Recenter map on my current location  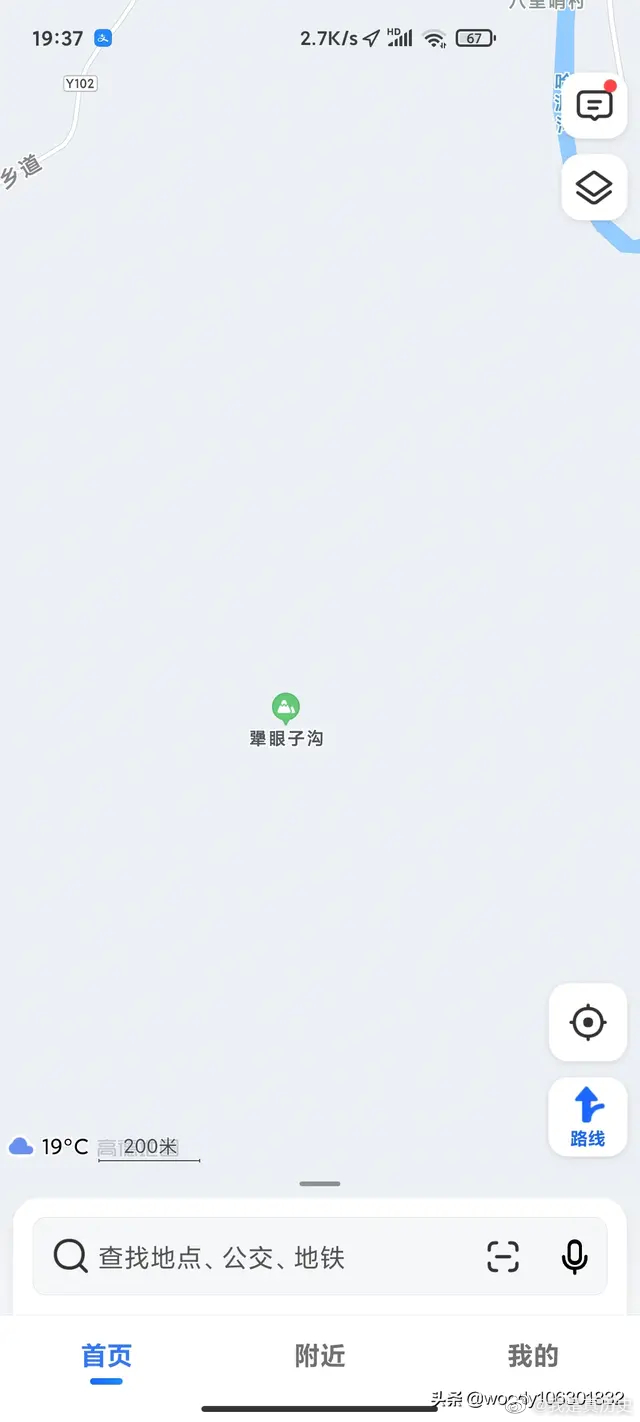[588, 1022]
